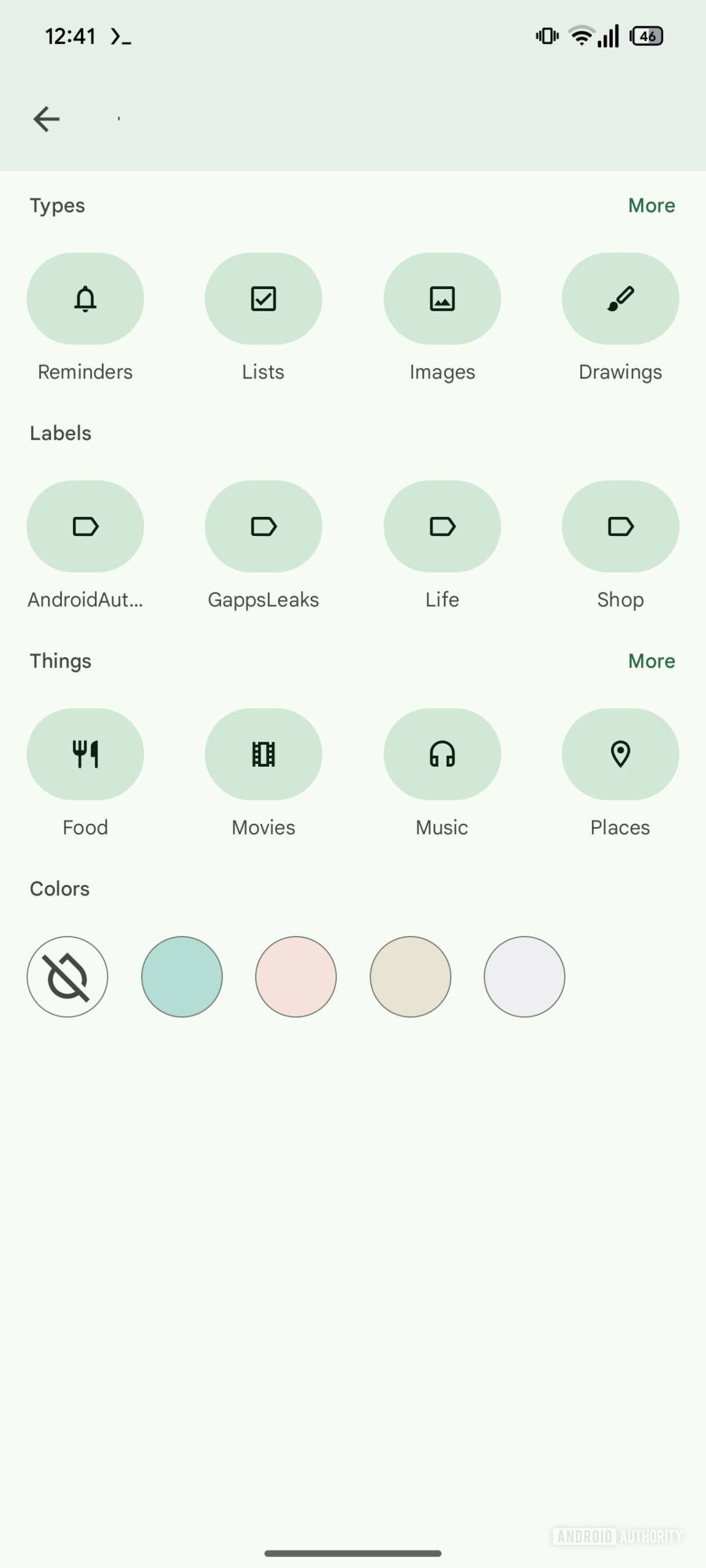Filter notes by Reminders
Screen dimensions: 706x1568
pyautogui.click(x=85, y=299)
